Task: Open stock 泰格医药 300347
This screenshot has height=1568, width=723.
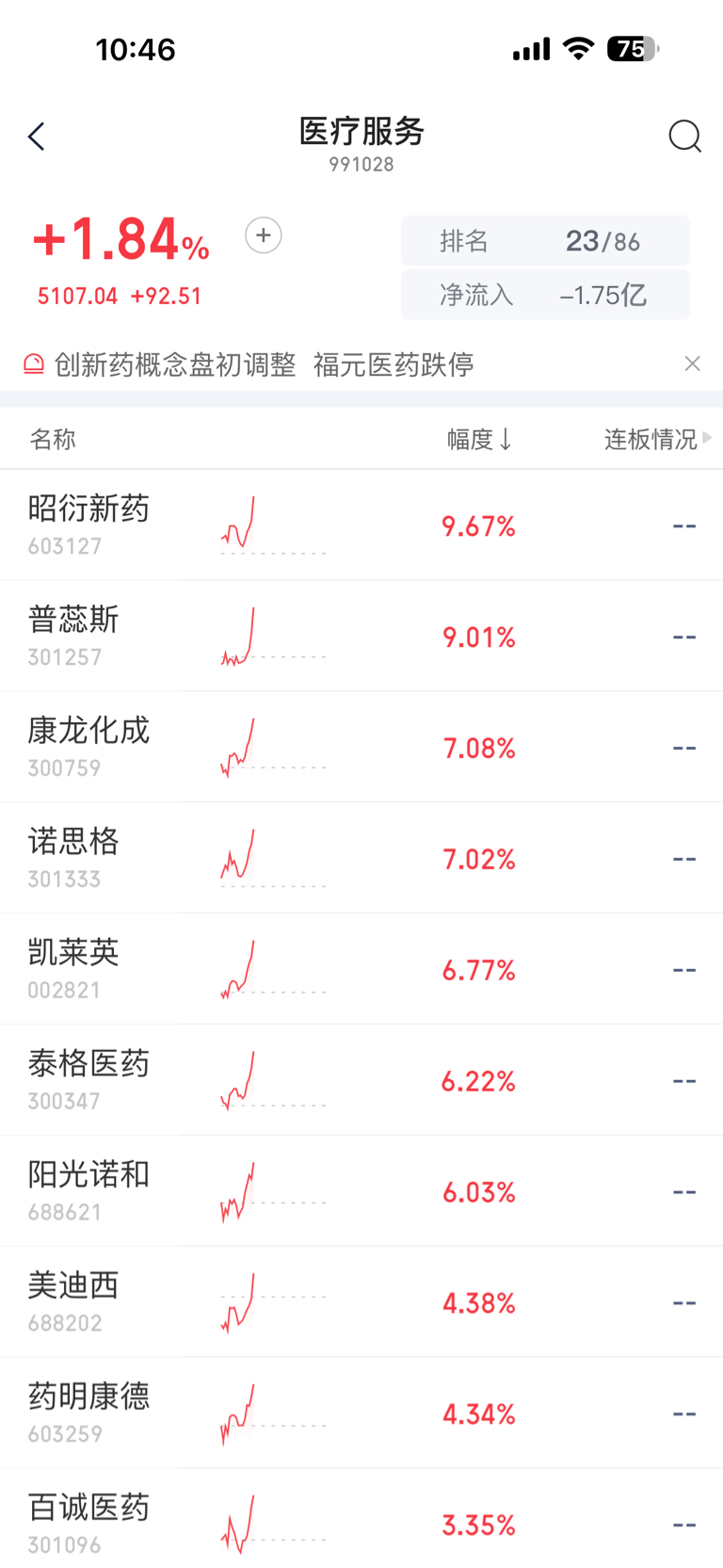Action: coord(361,1081)
